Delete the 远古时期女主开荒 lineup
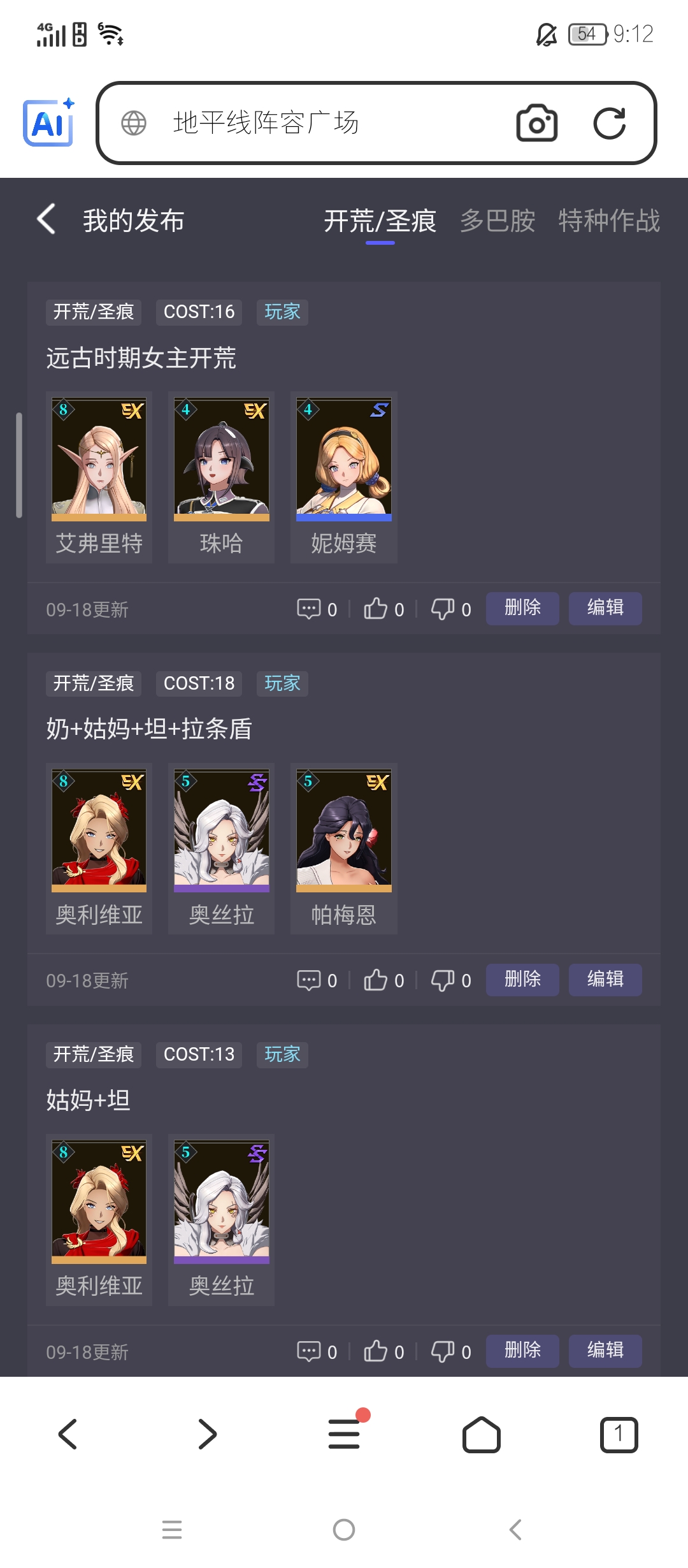688x1568 pixels. tap(522, 608)
